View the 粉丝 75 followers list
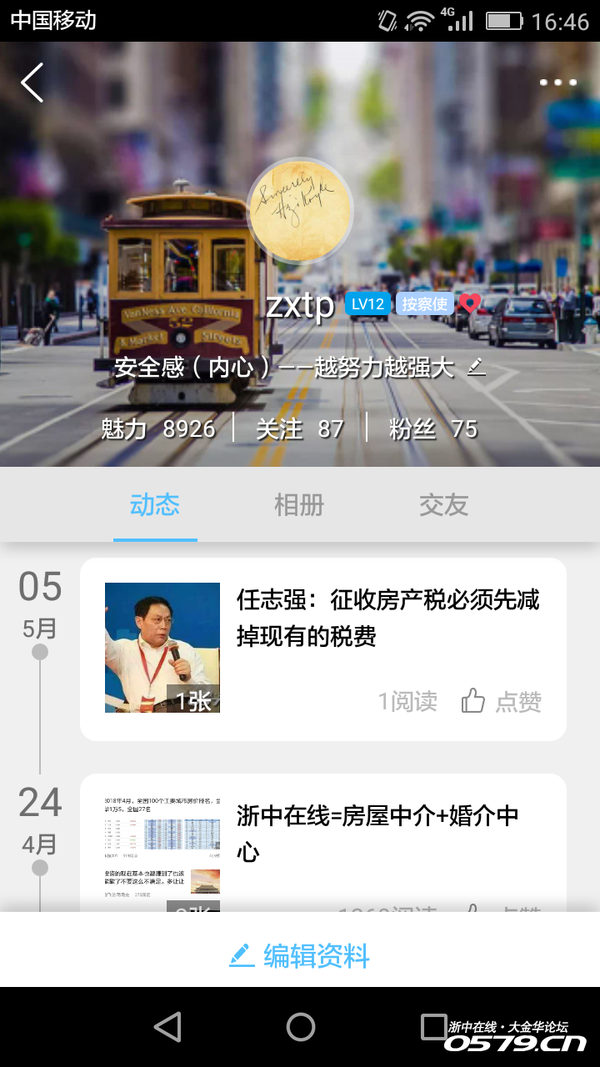Viewport: 600px width, 1067px height. [433, 429]
